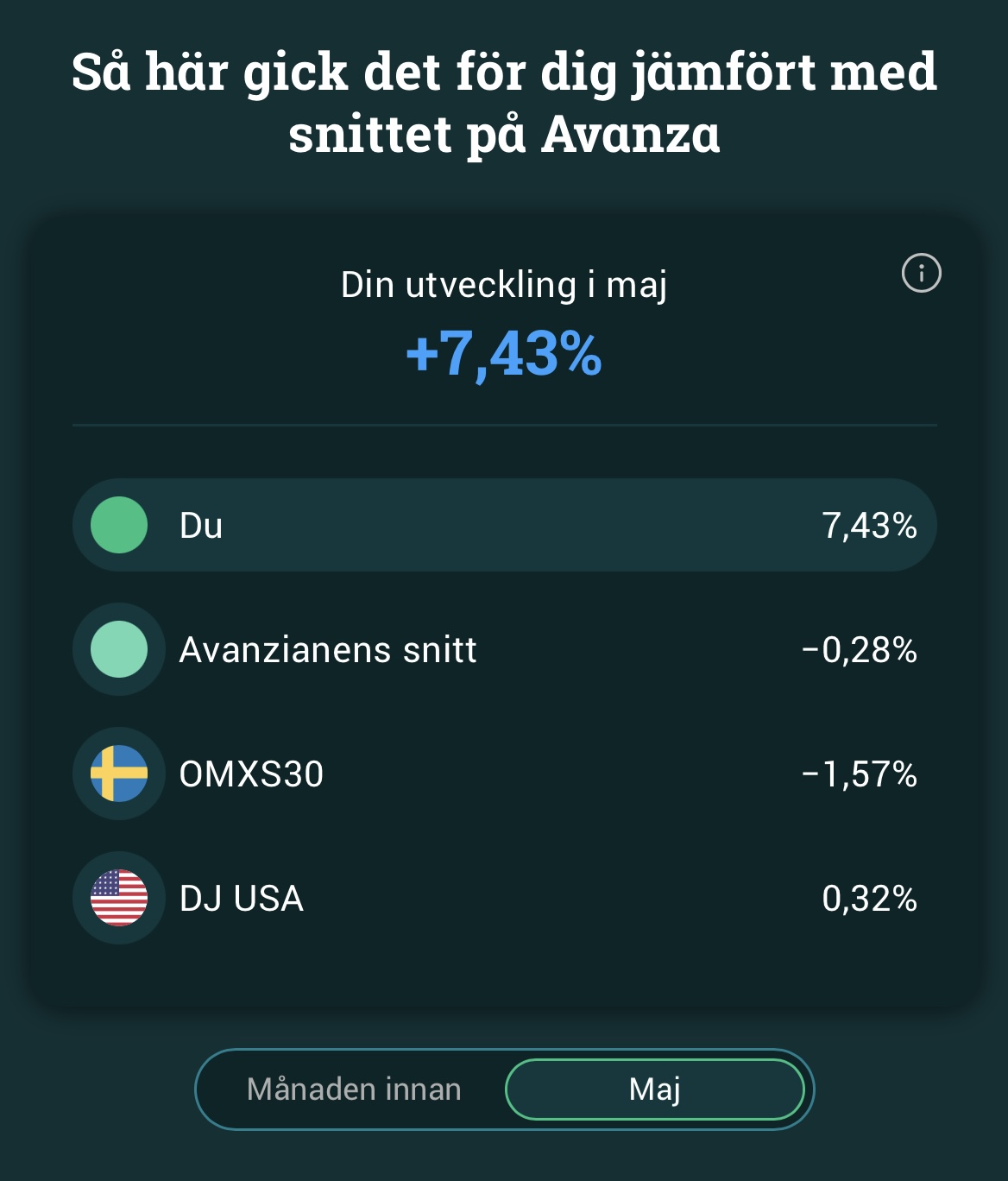Open the info icon for Din utveckling
This screenshot has height=1181, width=1008.
click(921, 274)
